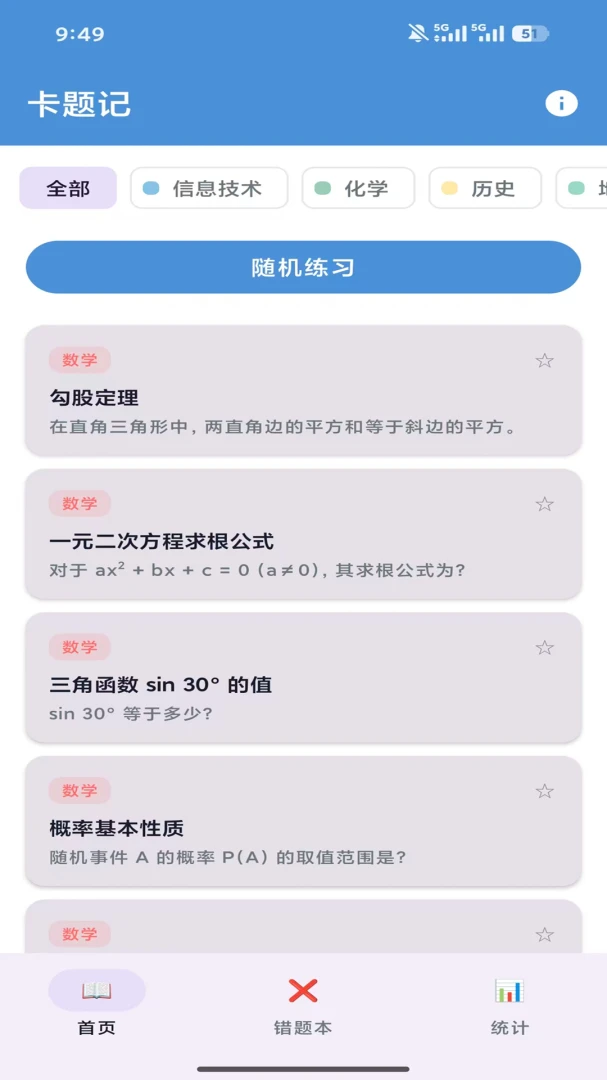
Task: Open the 概率基本性质 card
Action: point(303,821)
